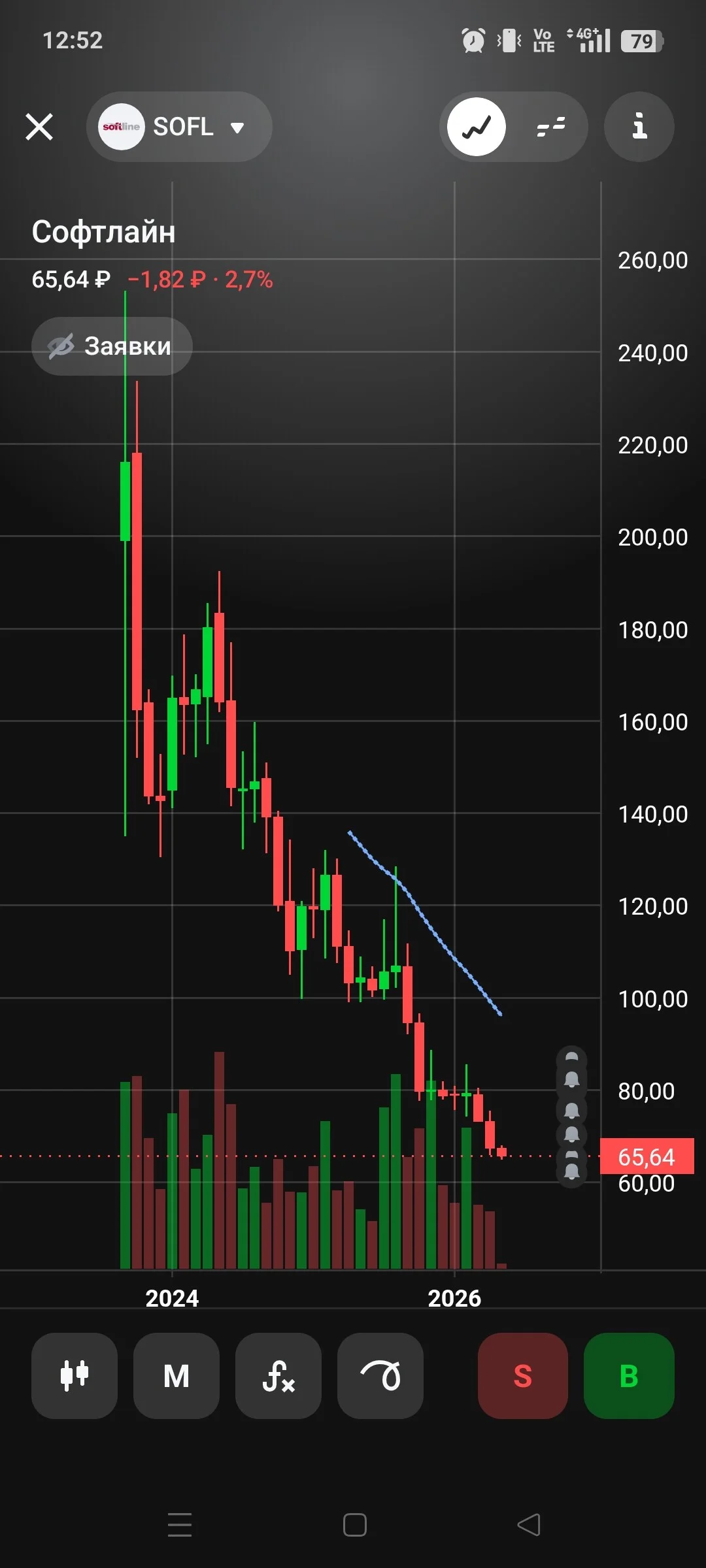Open the M timeframe selector
Screen dimensions: 706x1568
click(x=176, y=1375)
